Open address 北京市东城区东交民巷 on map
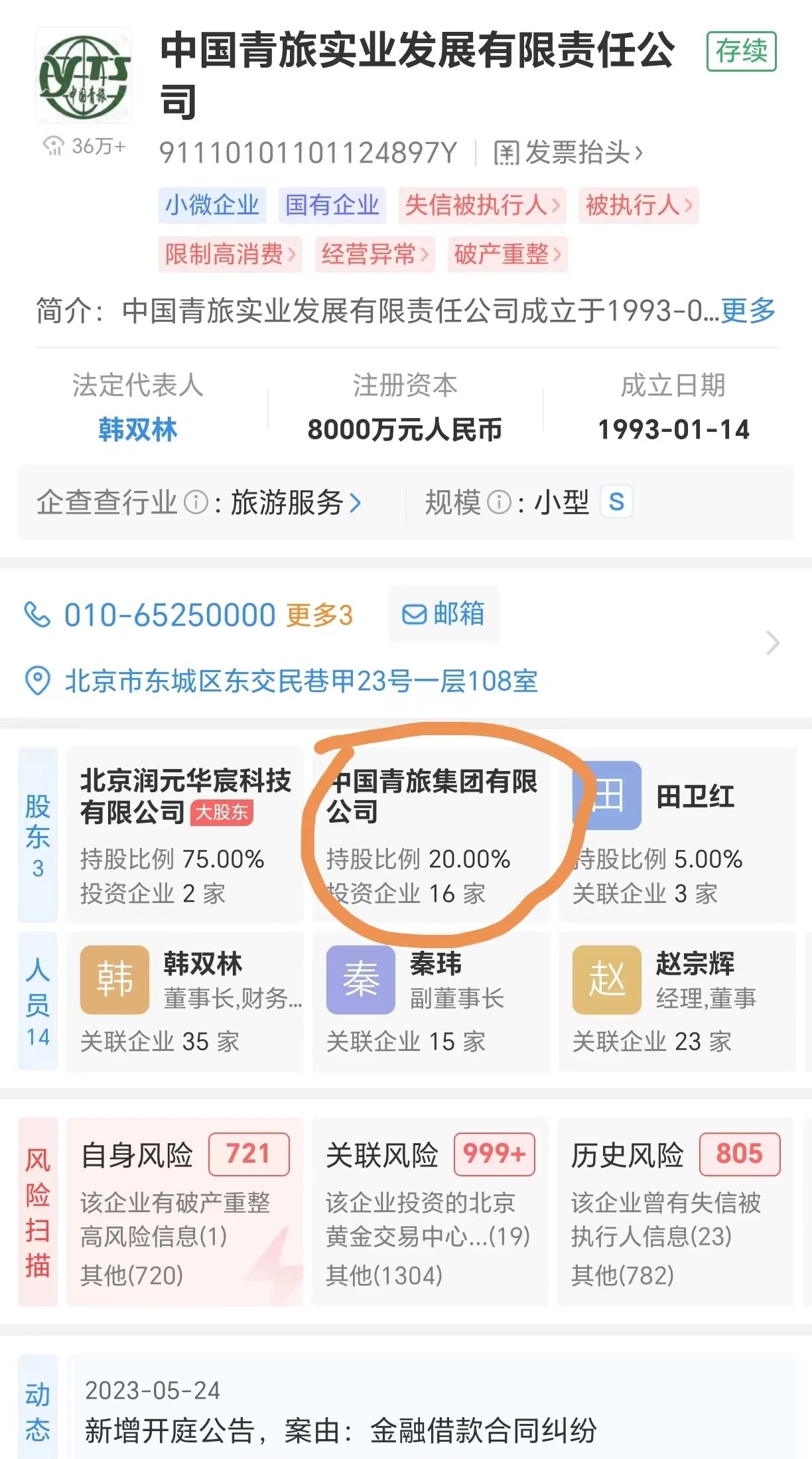Image resolution: width=812 pixels, height=1459 pixels. coord(301,681)
